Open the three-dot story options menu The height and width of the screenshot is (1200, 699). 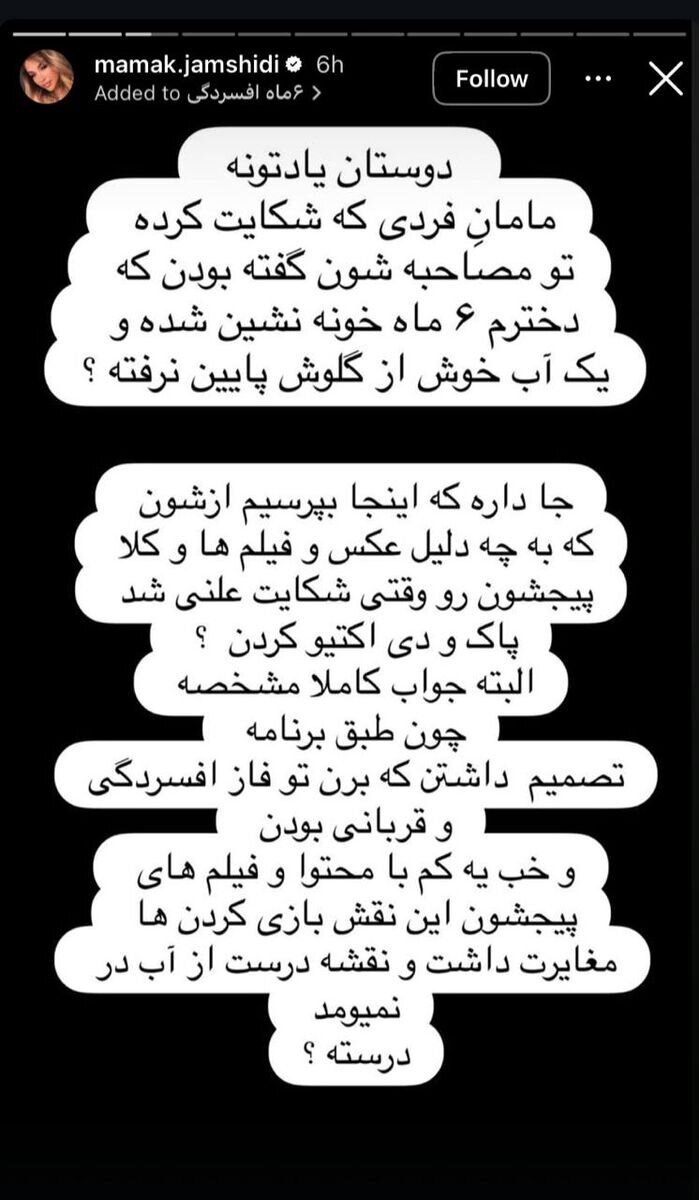pos(598,79)
